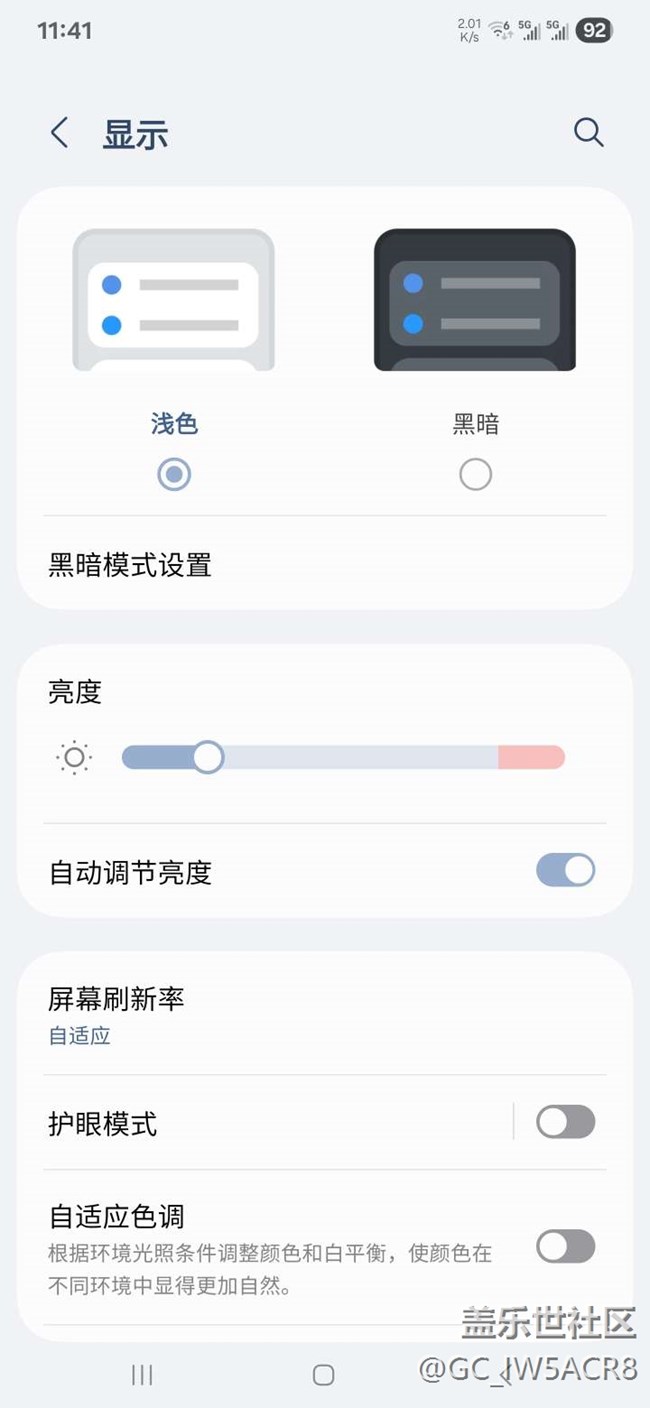Open recent apps from navigation bar

click(x=142, y=1375)
